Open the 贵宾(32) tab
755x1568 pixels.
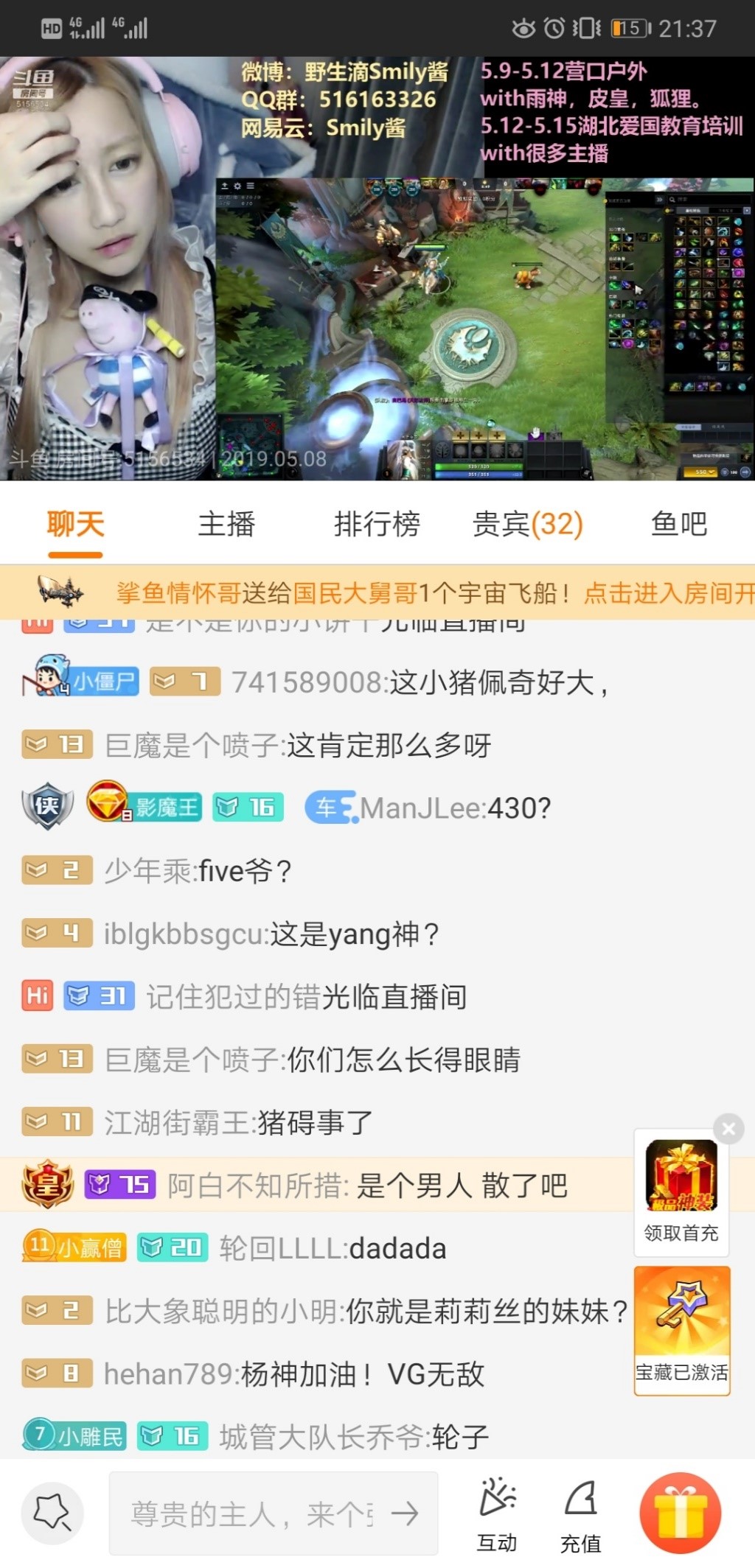coord(527,525)
